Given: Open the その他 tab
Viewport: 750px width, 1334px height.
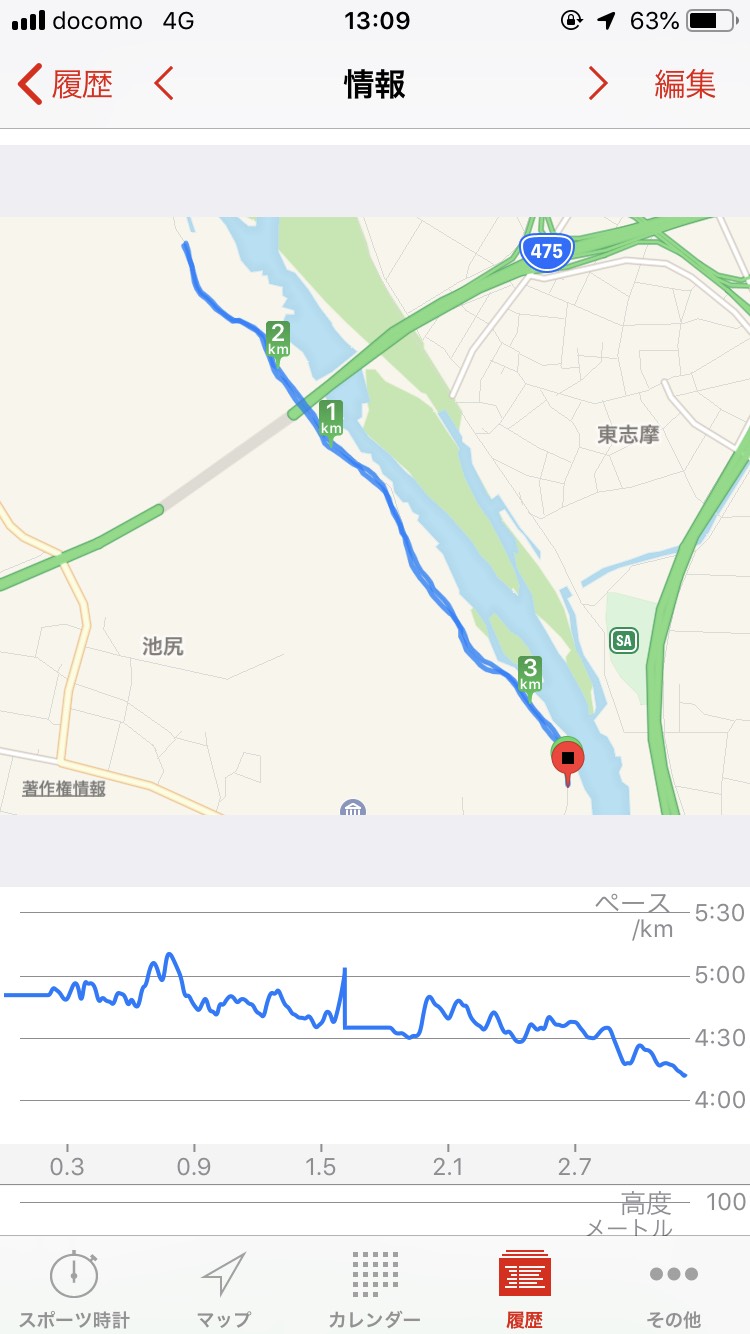Looking at the screenshot, I should 674,1289.
